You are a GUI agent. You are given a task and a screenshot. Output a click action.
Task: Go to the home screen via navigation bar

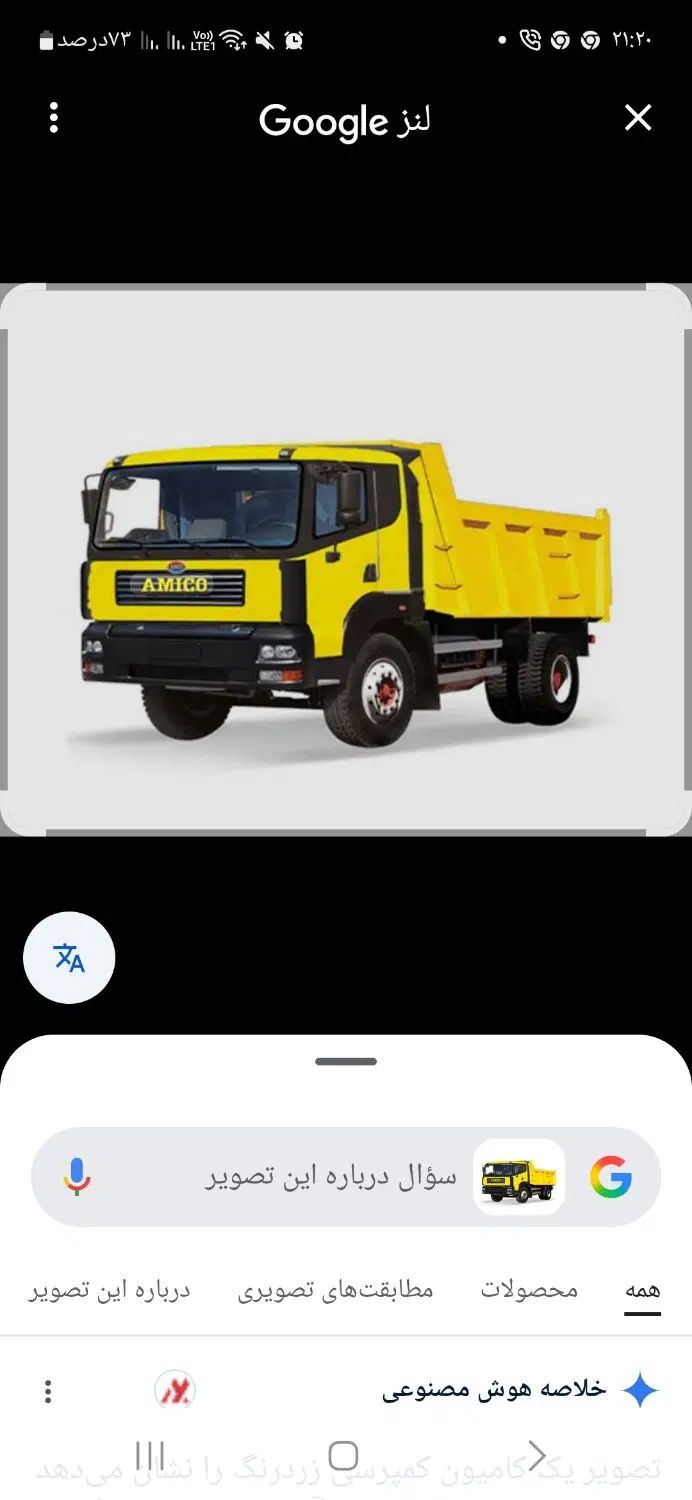pyautogui.click(x=343, y=1456)
